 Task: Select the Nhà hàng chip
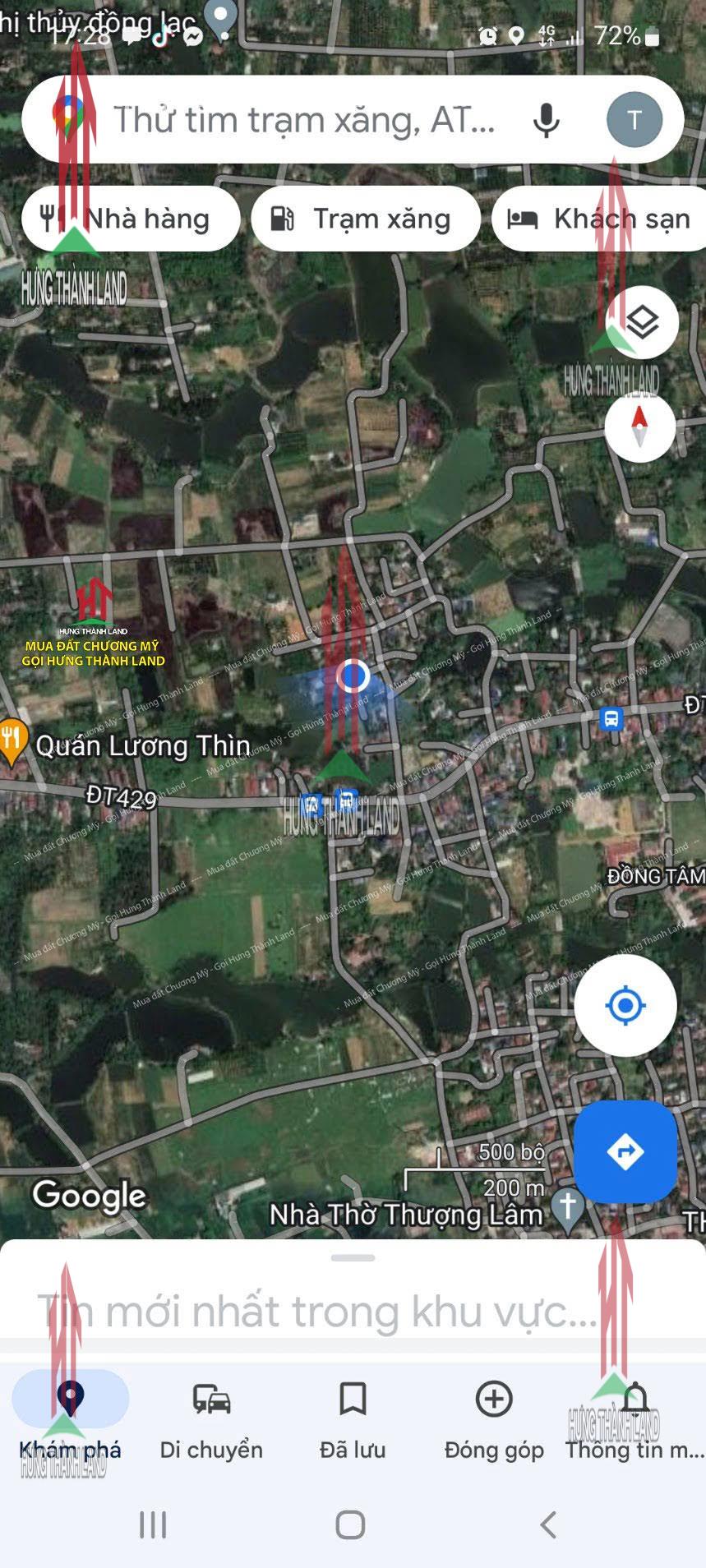pyautogui.click(x=131, y=219)
